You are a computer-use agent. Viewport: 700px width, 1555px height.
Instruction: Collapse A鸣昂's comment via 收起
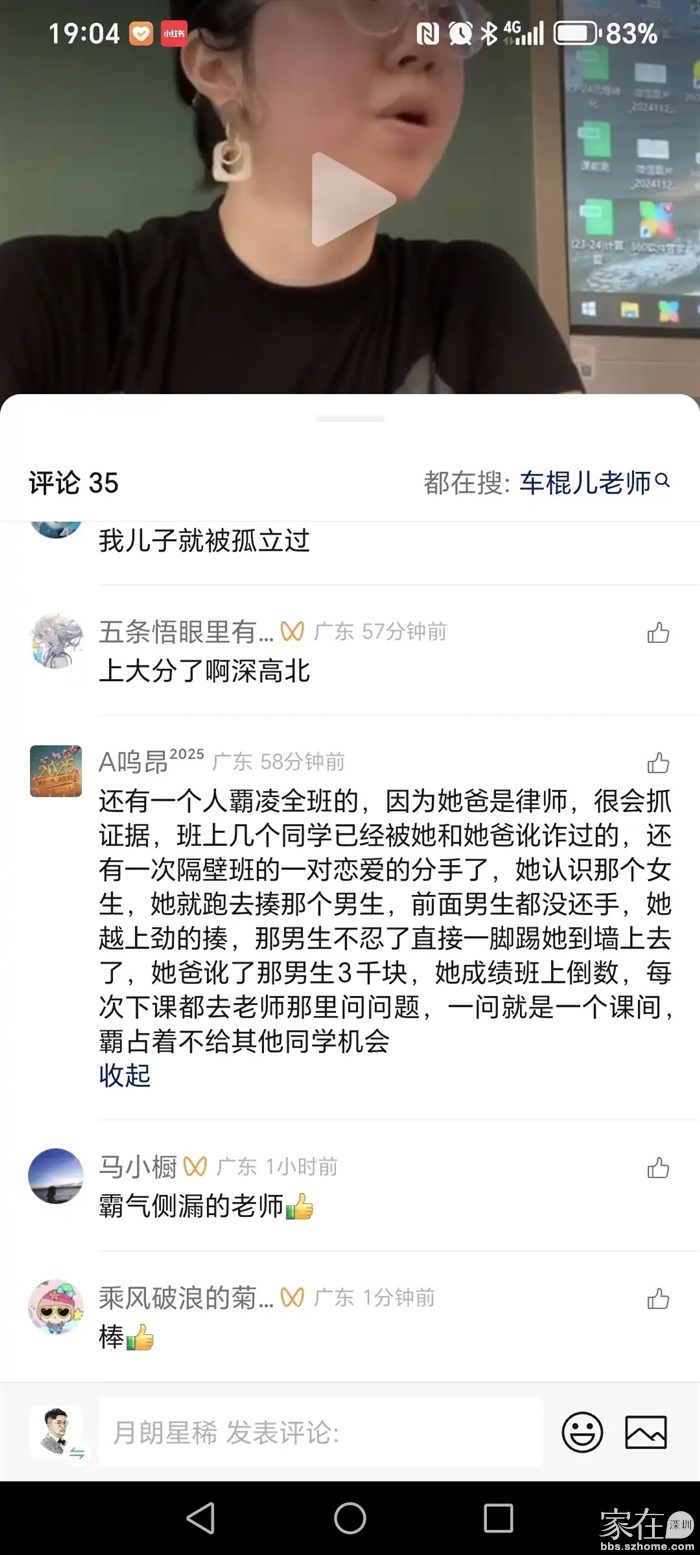pyautogui.click(x=125, y=1076)
